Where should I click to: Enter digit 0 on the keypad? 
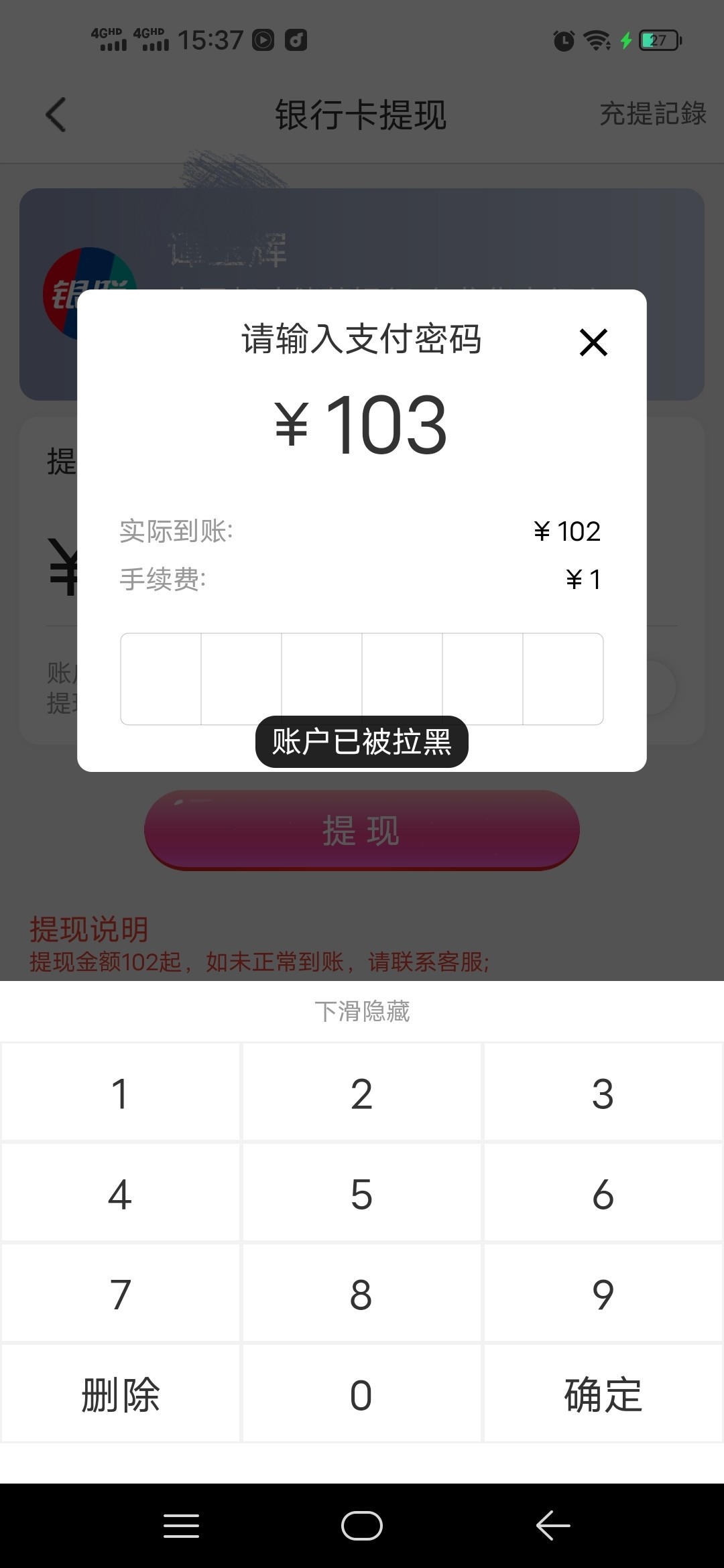tap(361, 1394)
